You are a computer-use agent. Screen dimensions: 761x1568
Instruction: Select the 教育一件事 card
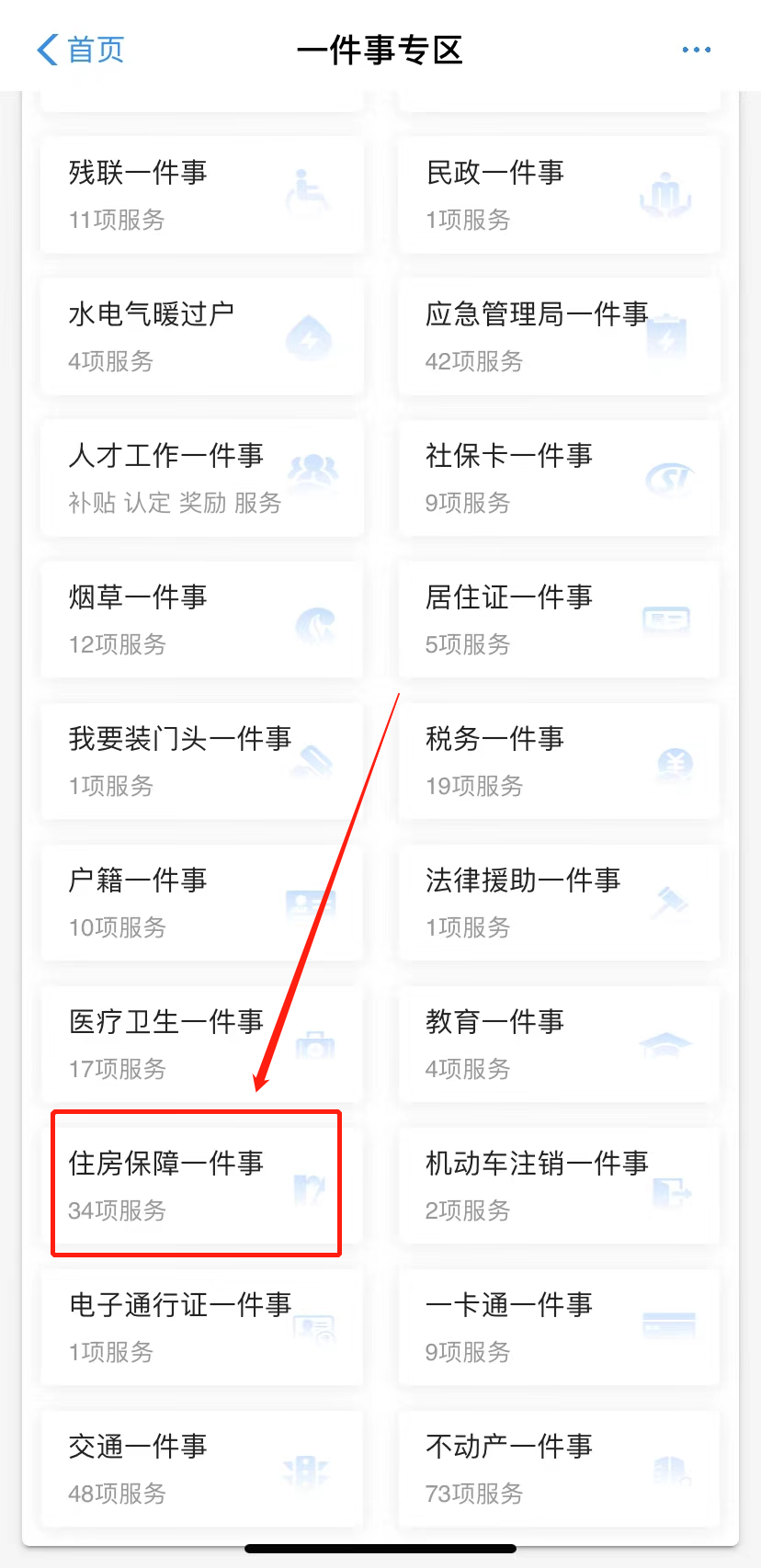(x=559, y=1044)
